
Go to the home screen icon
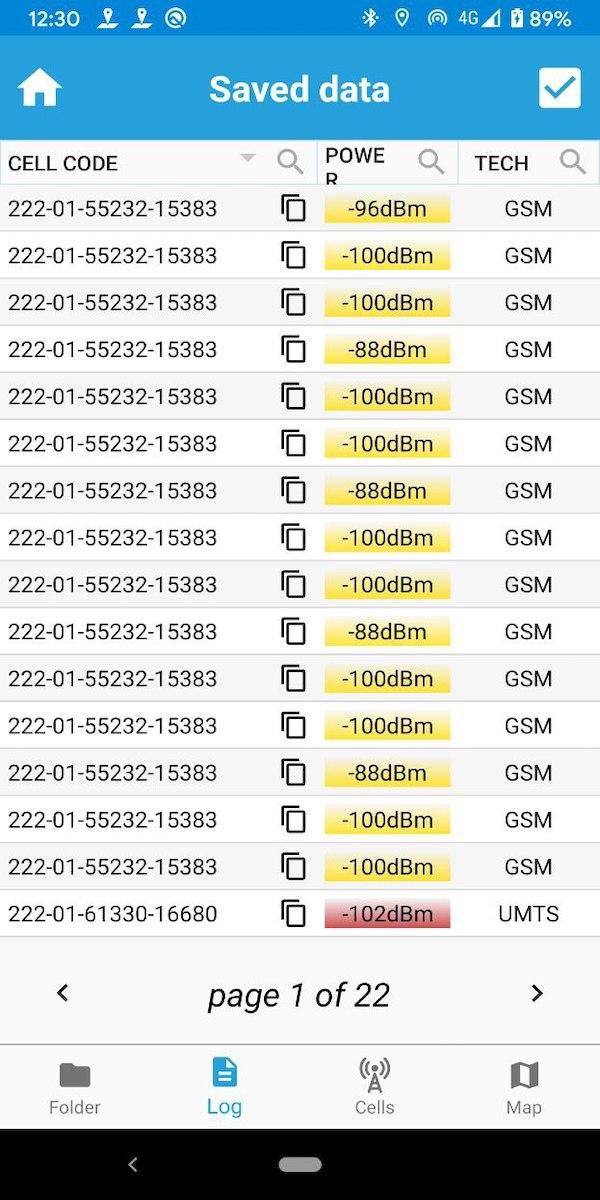[x=40, y=89]
